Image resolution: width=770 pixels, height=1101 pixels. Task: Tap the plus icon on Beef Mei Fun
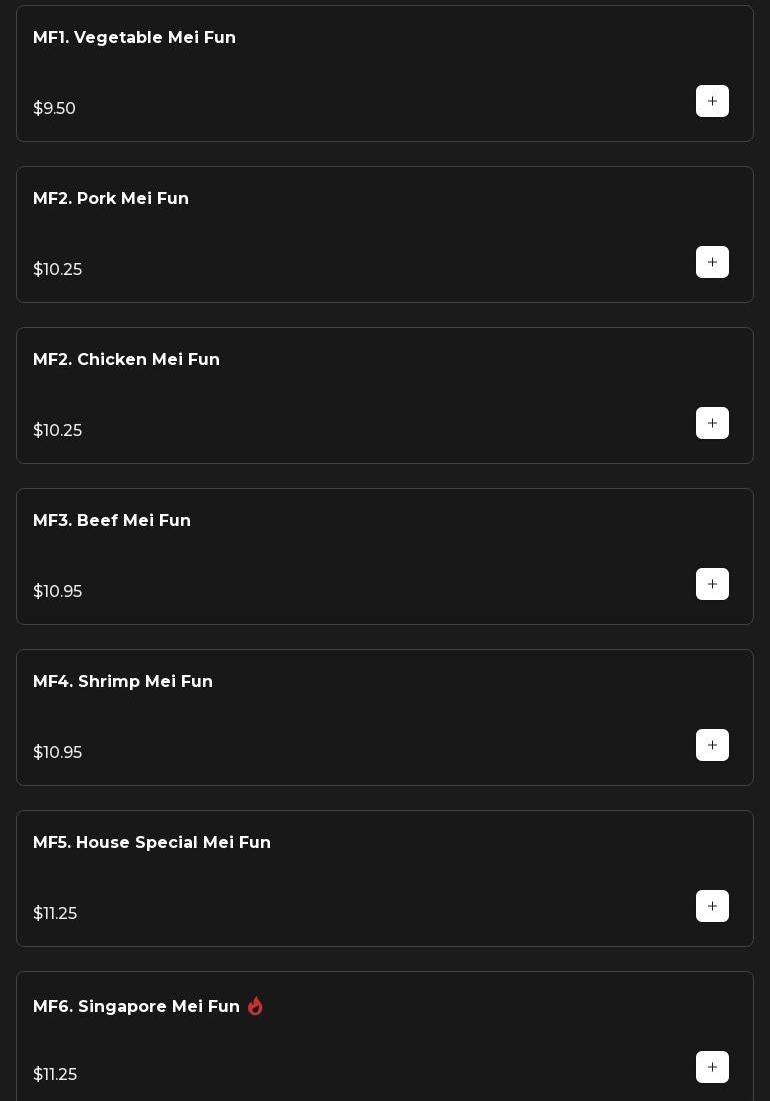(712, 584)
